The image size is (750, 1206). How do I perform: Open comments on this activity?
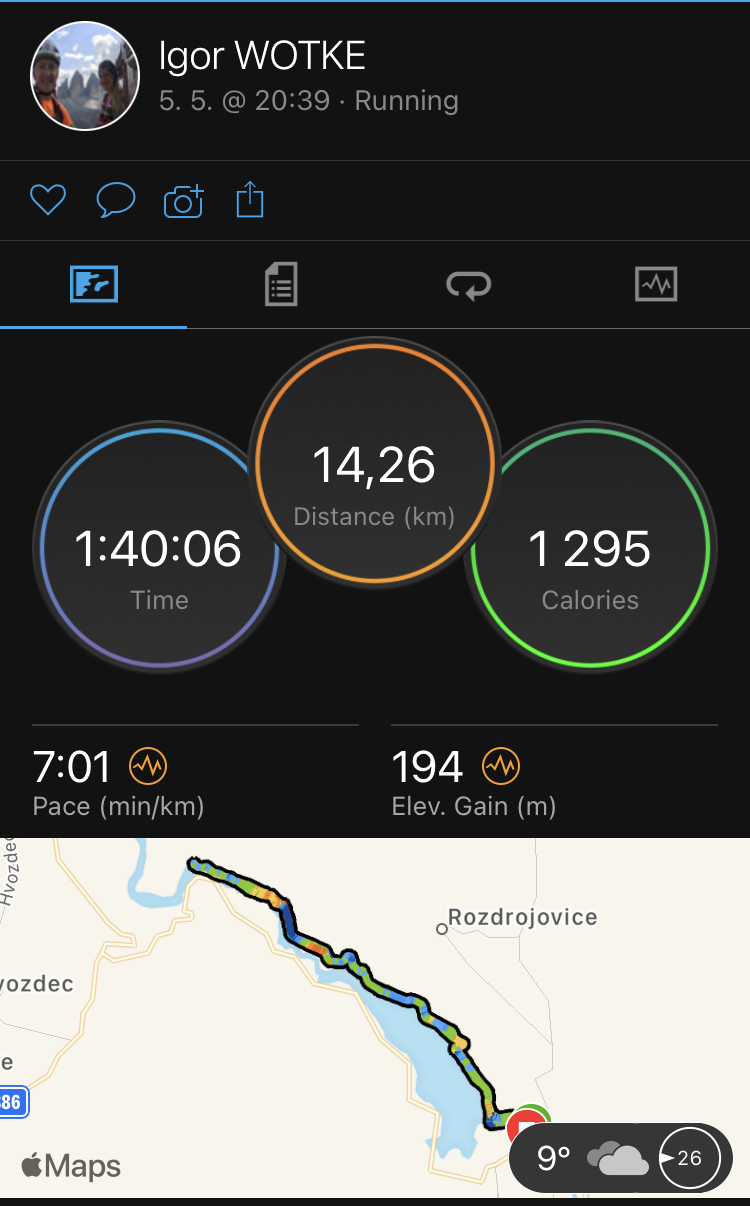[116, 201]
